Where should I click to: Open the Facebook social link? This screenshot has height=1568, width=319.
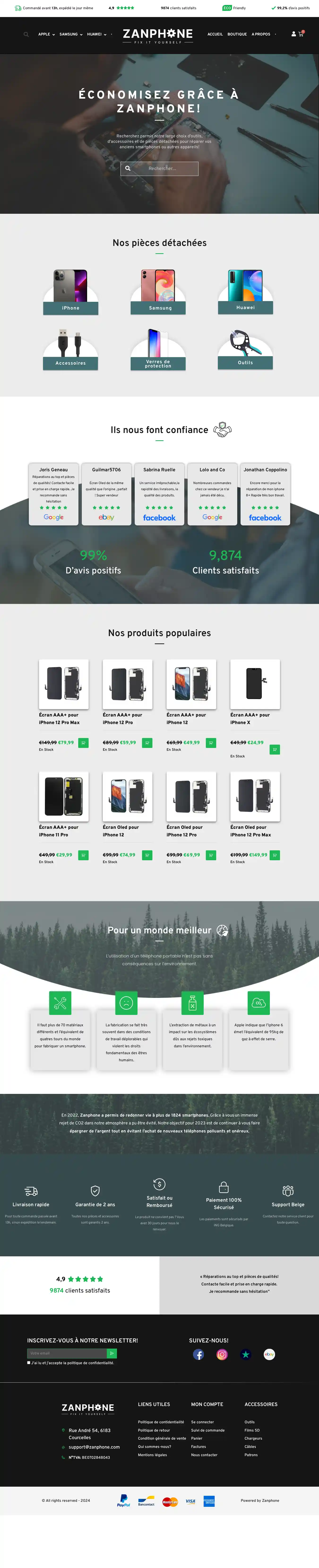198,1354
